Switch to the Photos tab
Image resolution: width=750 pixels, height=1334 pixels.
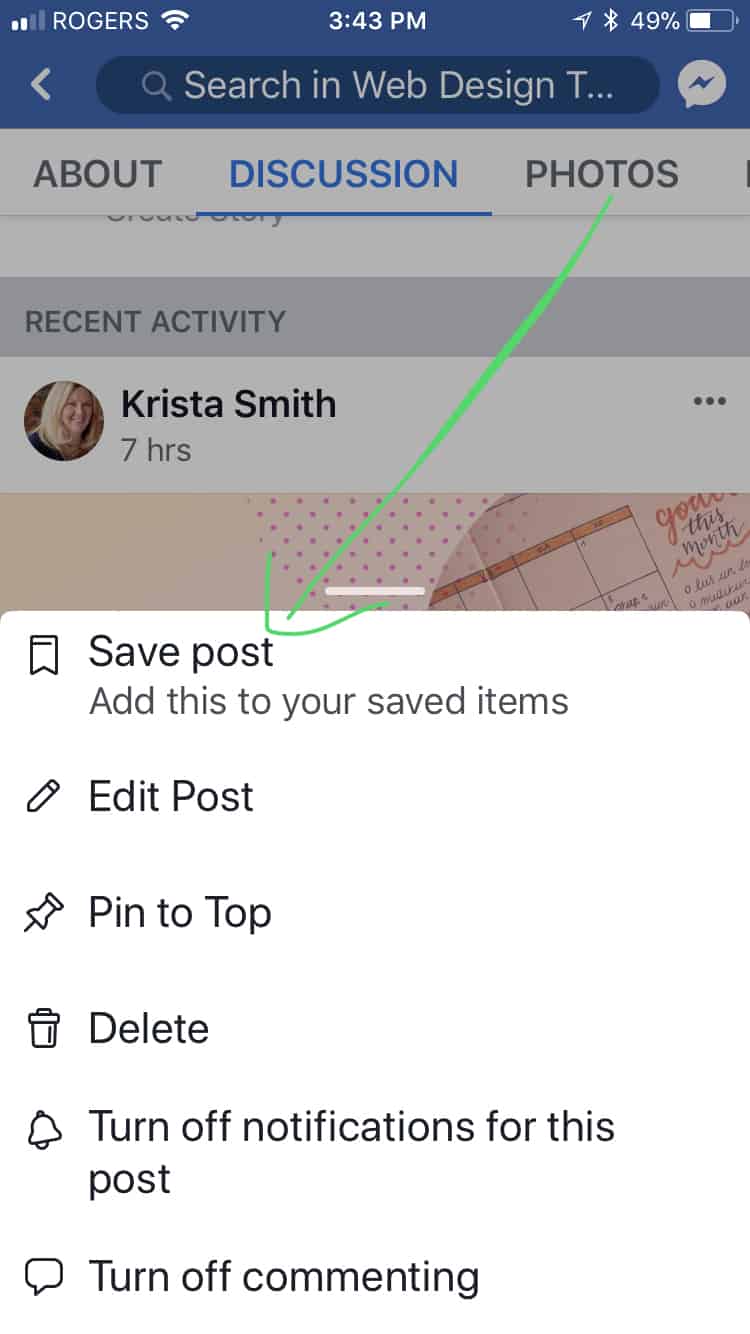(602, 174)
